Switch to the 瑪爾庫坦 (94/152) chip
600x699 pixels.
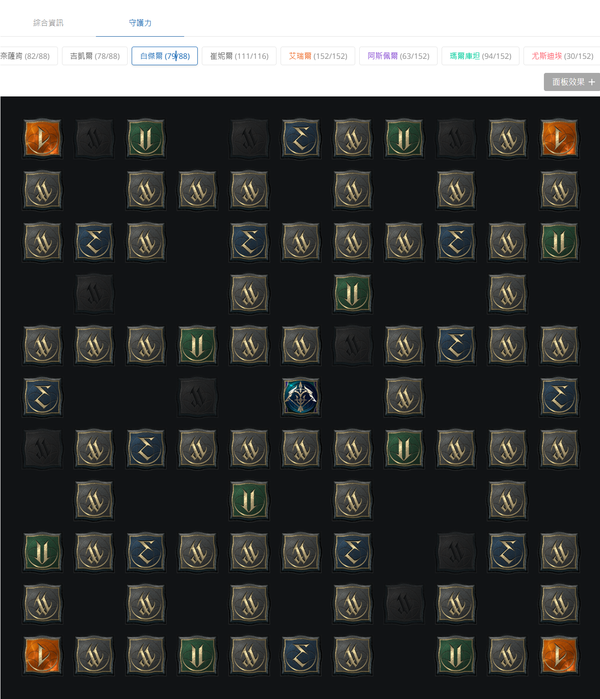click(480, 56)
